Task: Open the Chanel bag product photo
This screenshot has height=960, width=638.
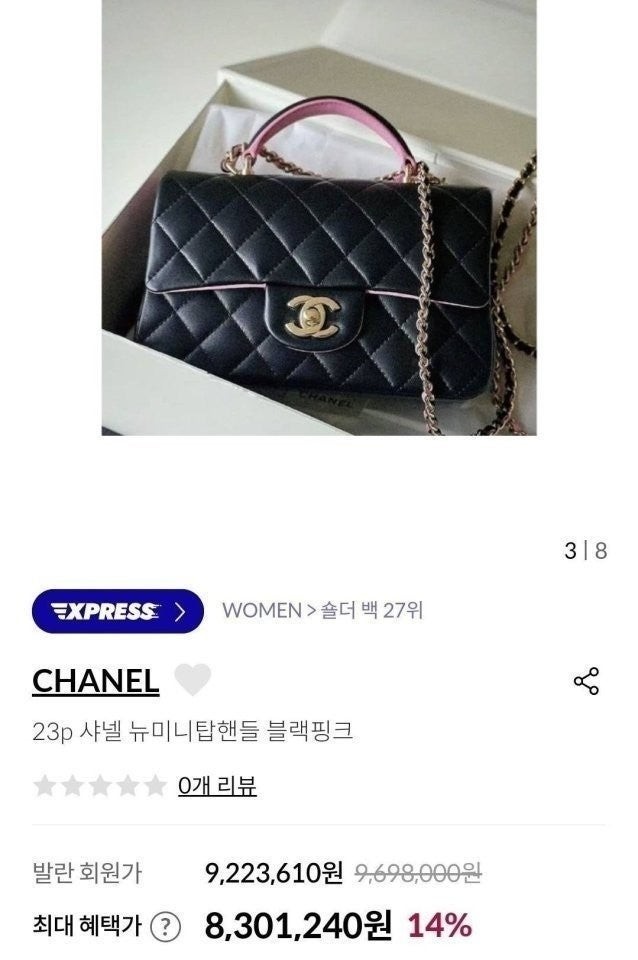Action: click(x=319, y=220)
